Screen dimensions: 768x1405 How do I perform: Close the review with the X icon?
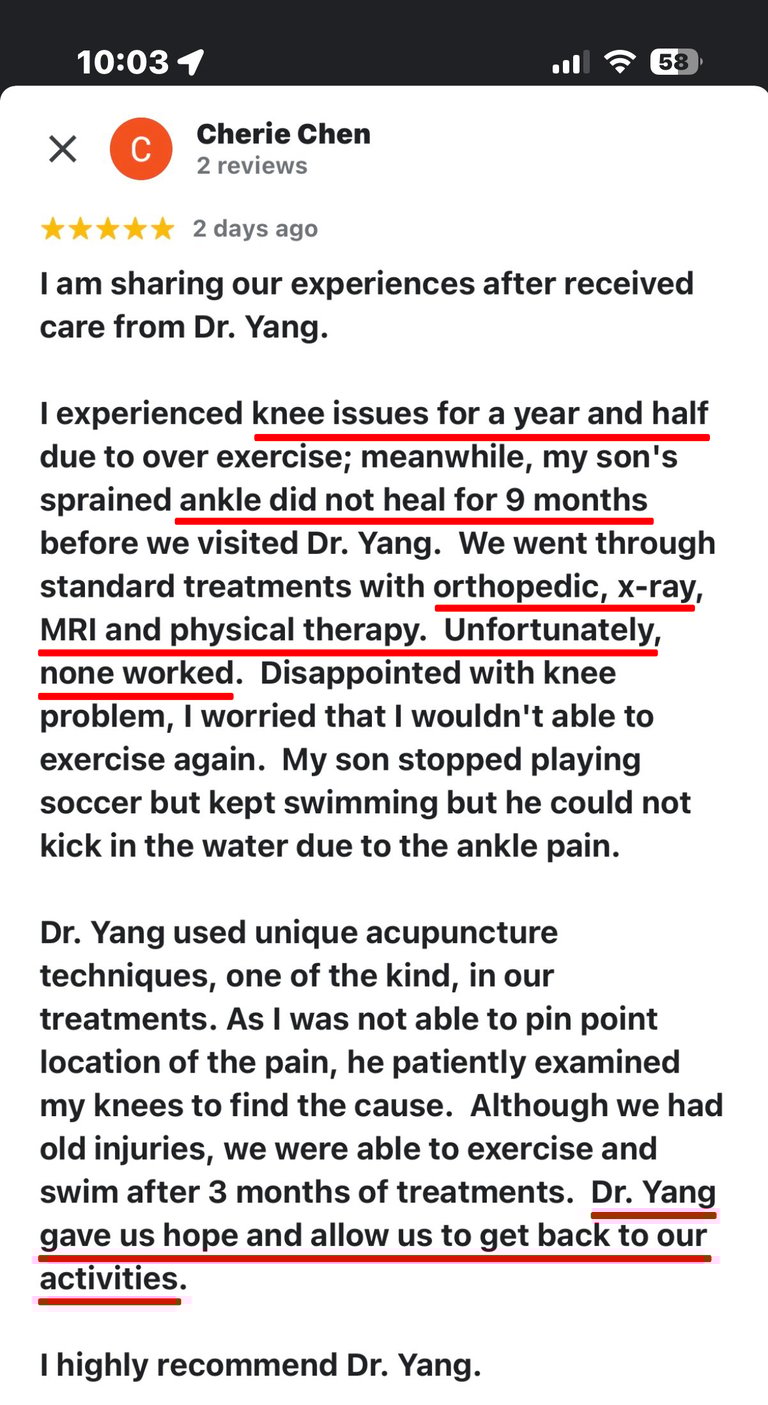point(62,148)
